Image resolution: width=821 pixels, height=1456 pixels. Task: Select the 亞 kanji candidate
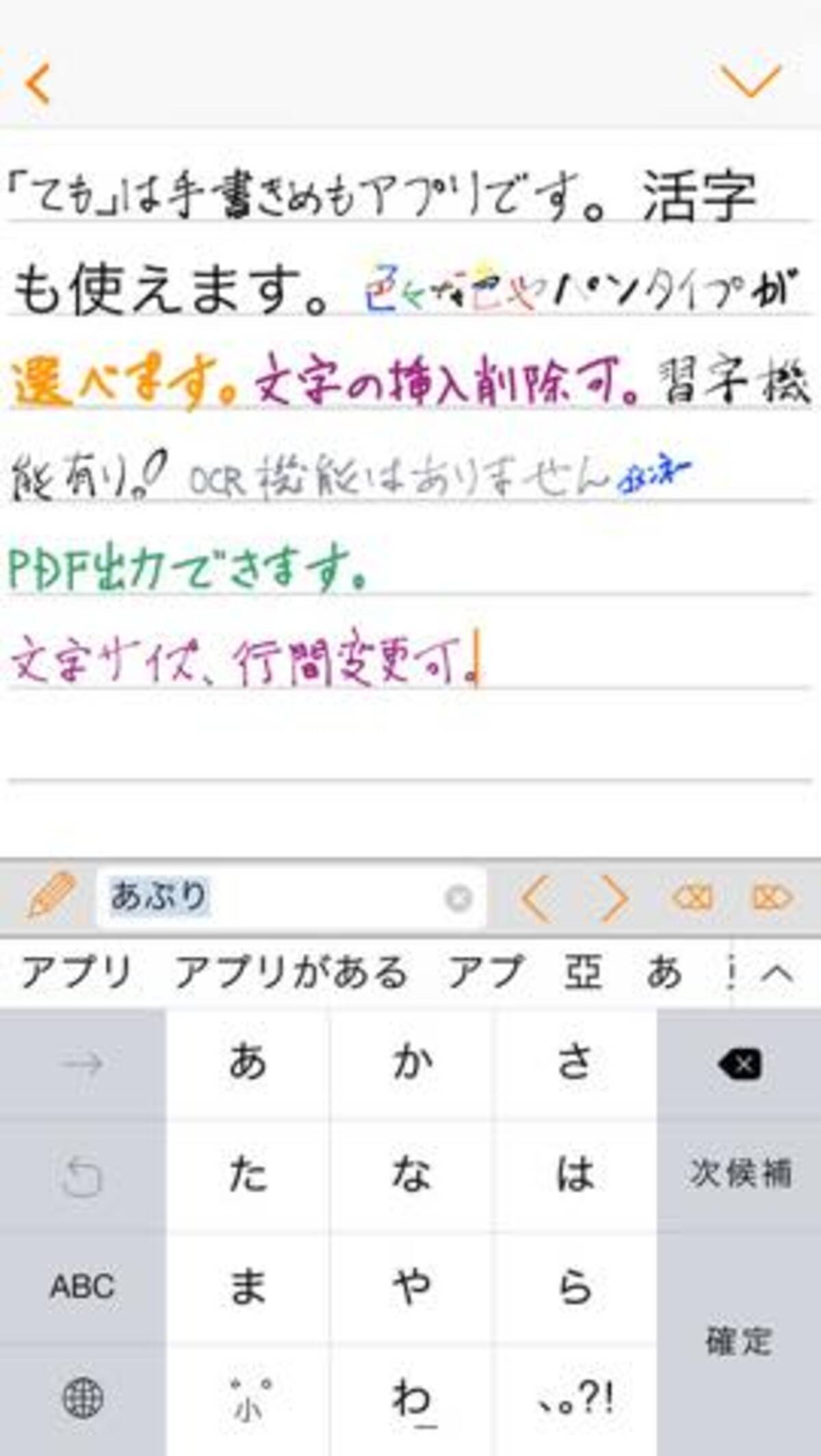(583, 972)
